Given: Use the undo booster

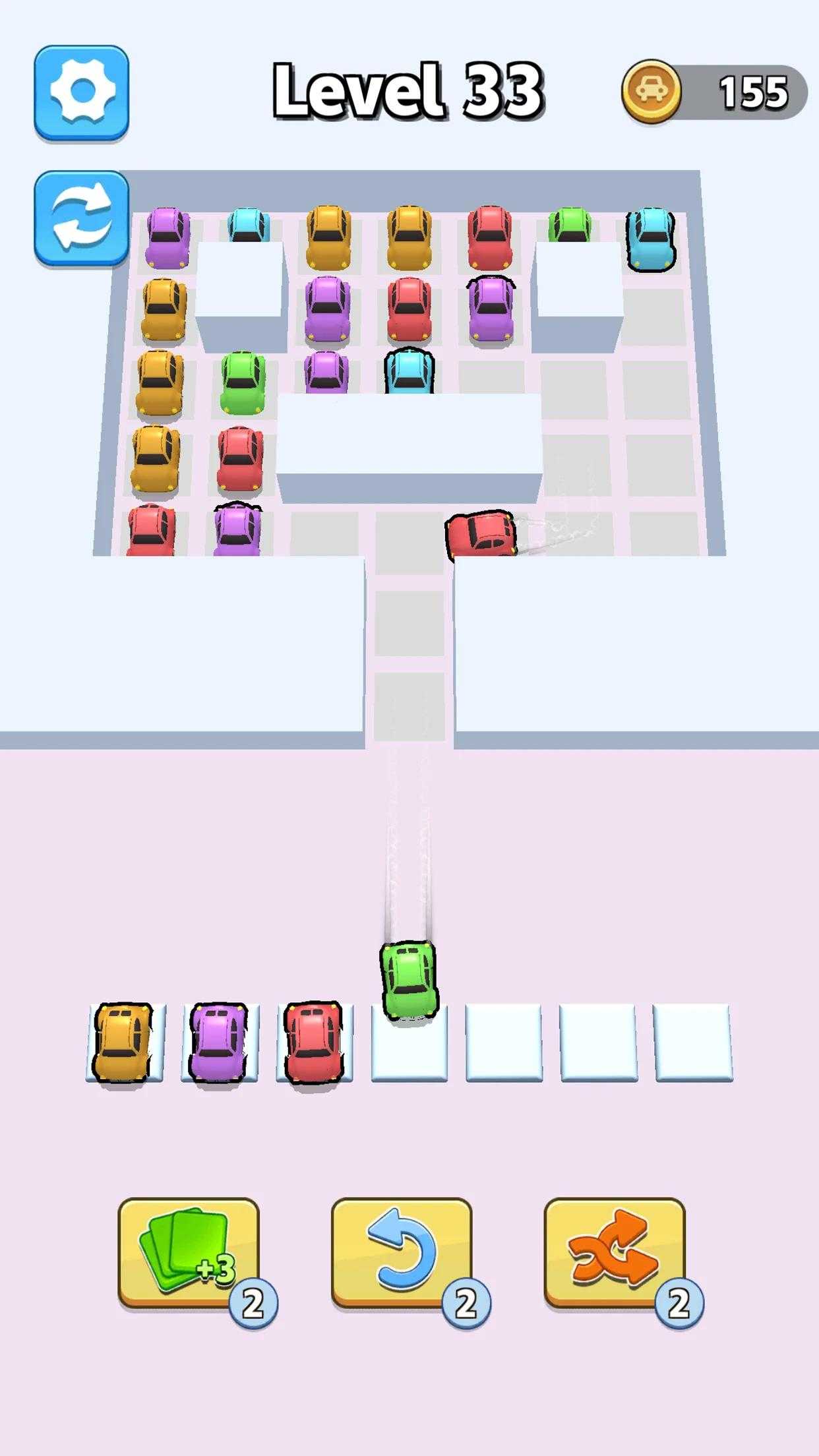Looking at the screenshot, I should pyautogui.click(x=402, y=1254).
